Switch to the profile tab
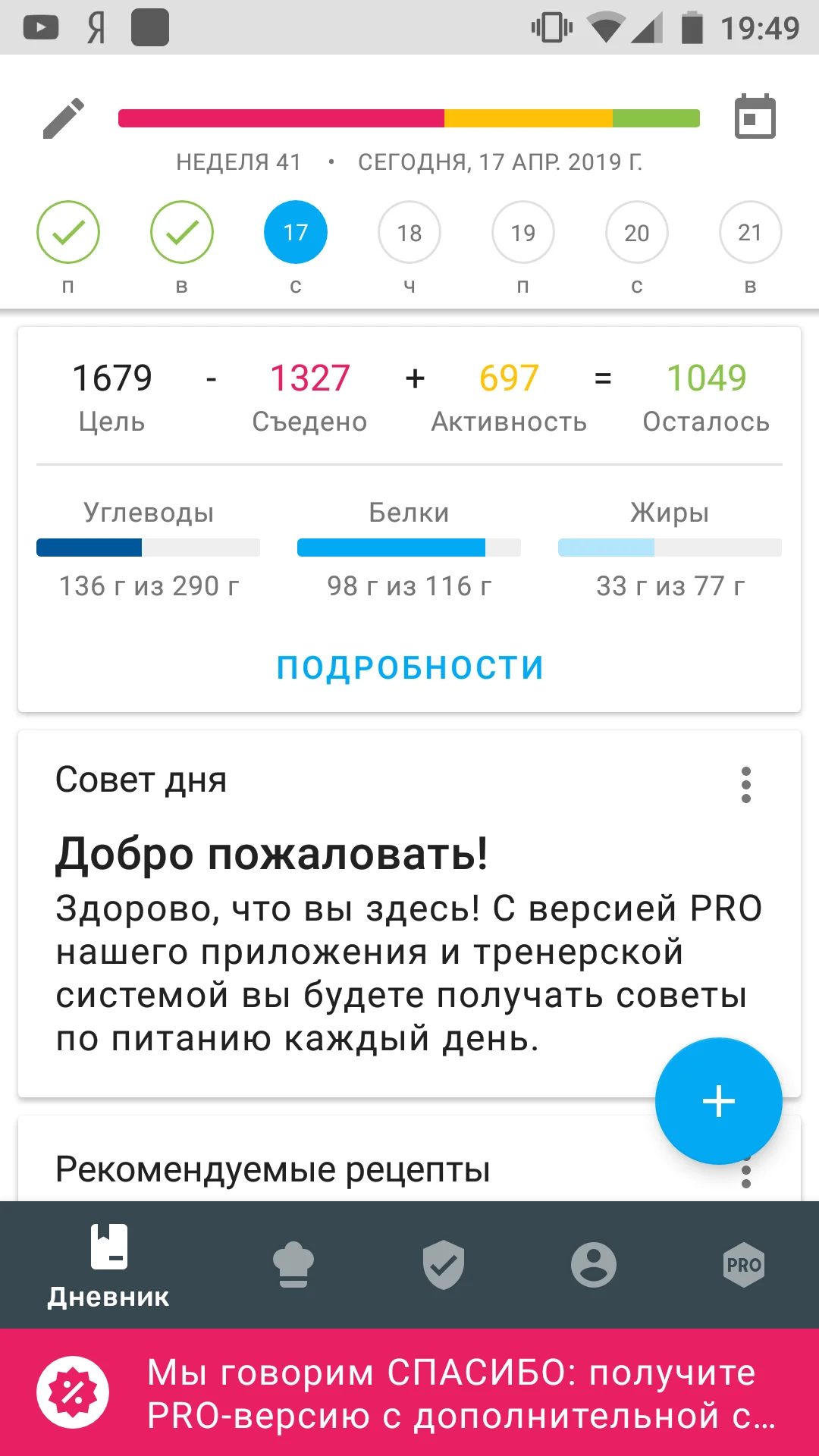The height and width of the screenshot is (1456, 819). tap(594, 1265)
